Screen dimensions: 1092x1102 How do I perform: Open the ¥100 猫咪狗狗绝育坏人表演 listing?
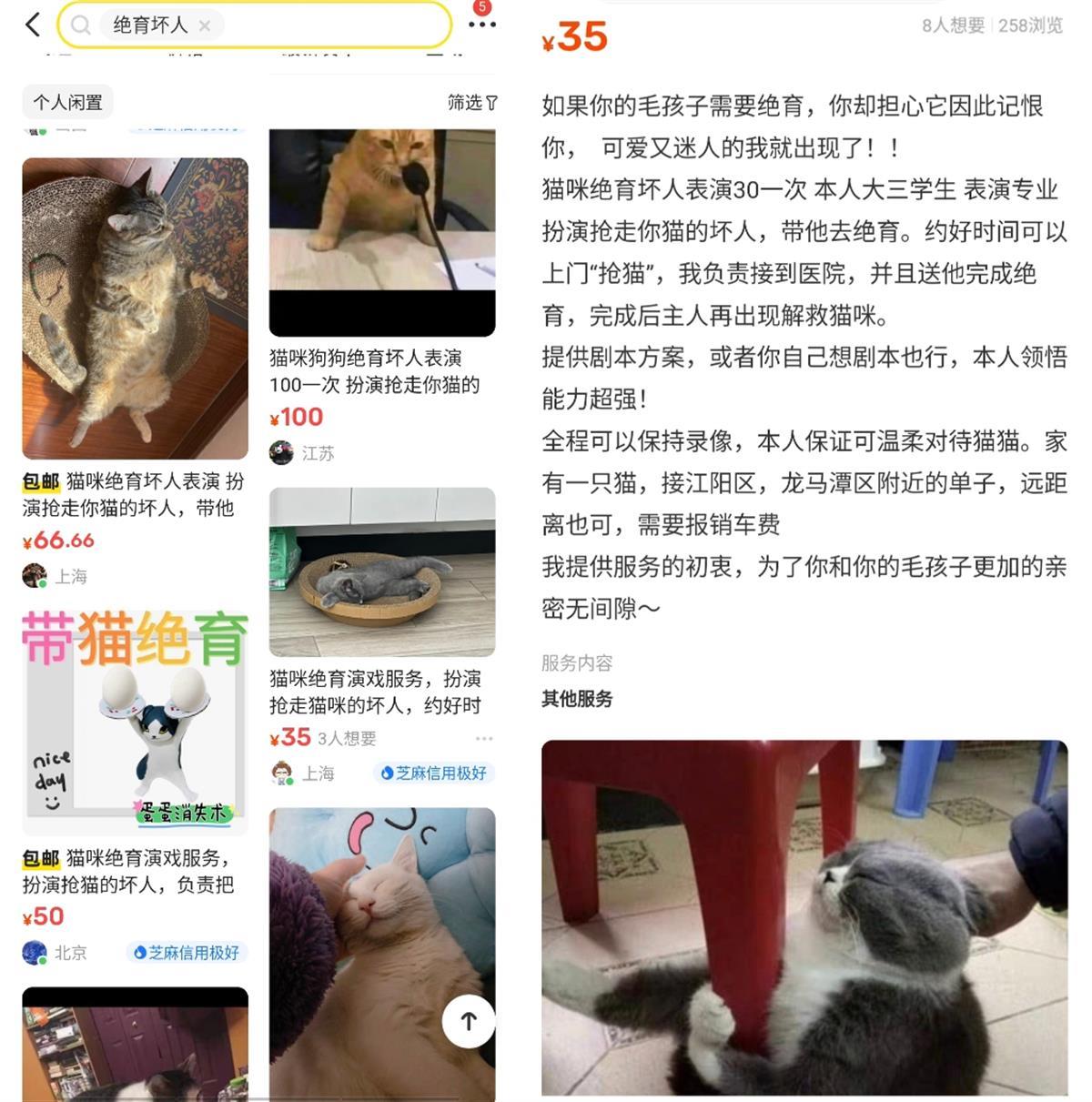coord(382,232)
